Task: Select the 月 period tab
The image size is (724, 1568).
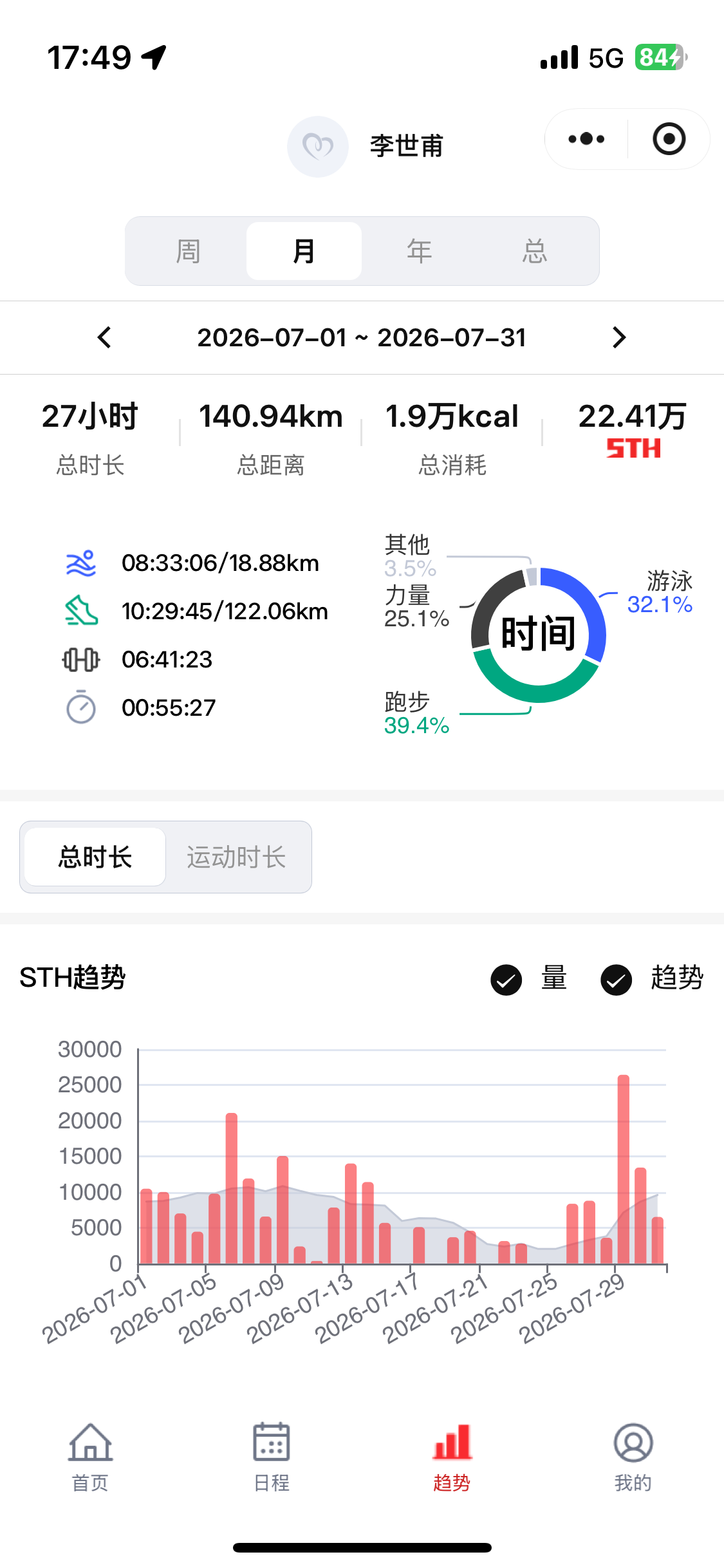Action: [x=304, y=251]
